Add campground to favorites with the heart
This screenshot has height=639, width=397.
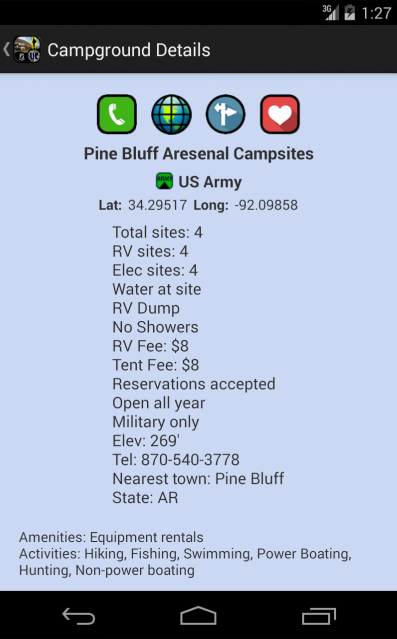(x=280, y=114)
